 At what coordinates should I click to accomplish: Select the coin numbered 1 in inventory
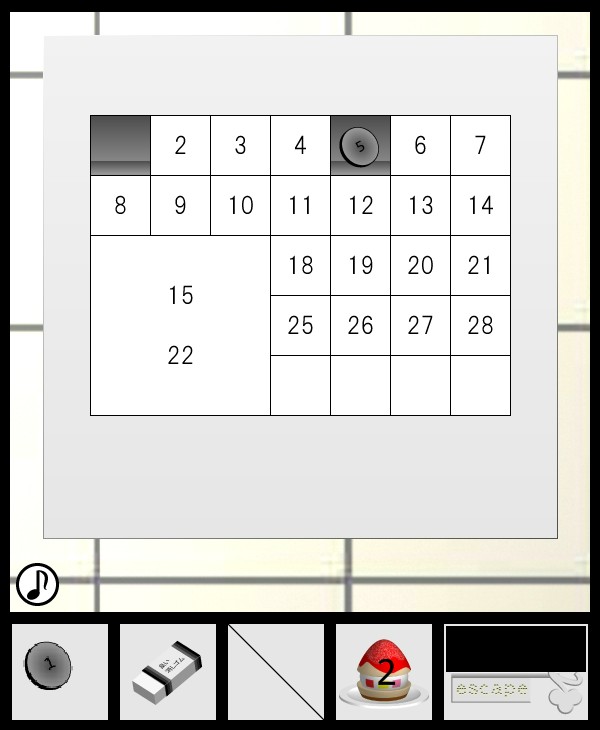[x=51, y=665]
